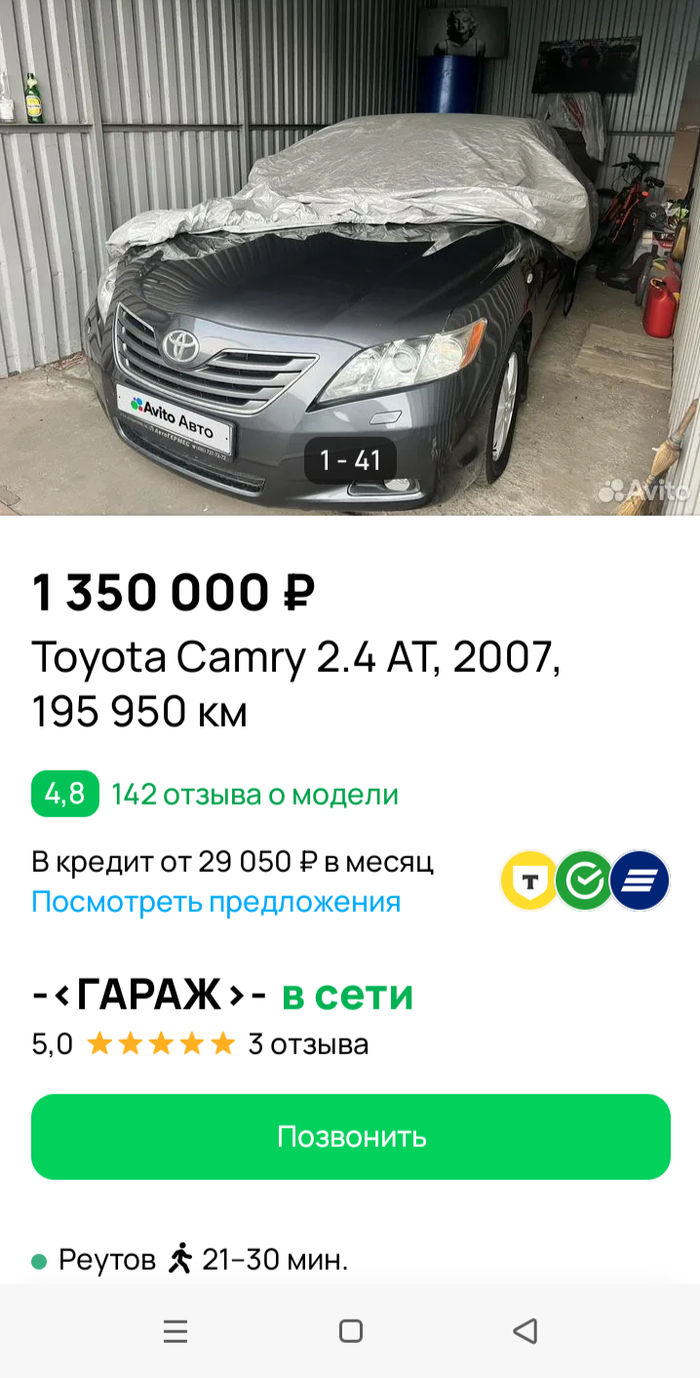Screen dimensions: 700x1378
Task: View the seller's 3 reviews
Action: click(308, 1045)
